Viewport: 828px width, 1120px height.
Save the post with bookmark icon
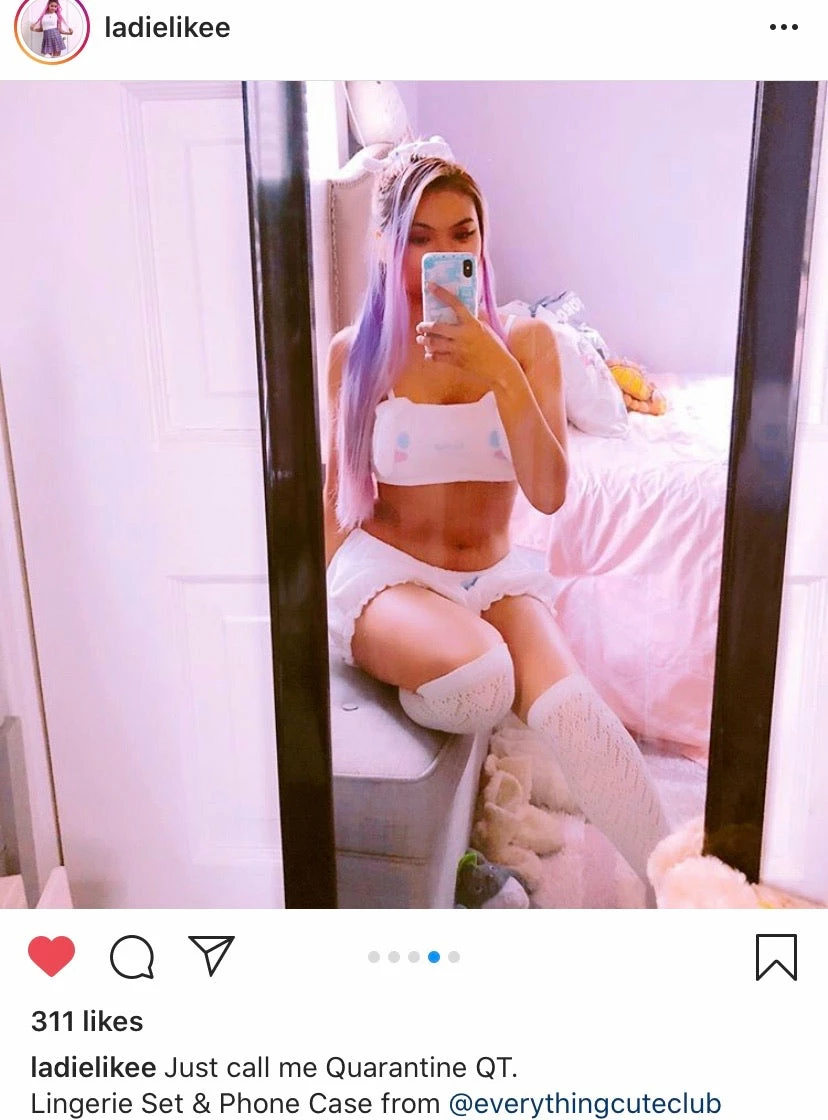pos(776,957)
